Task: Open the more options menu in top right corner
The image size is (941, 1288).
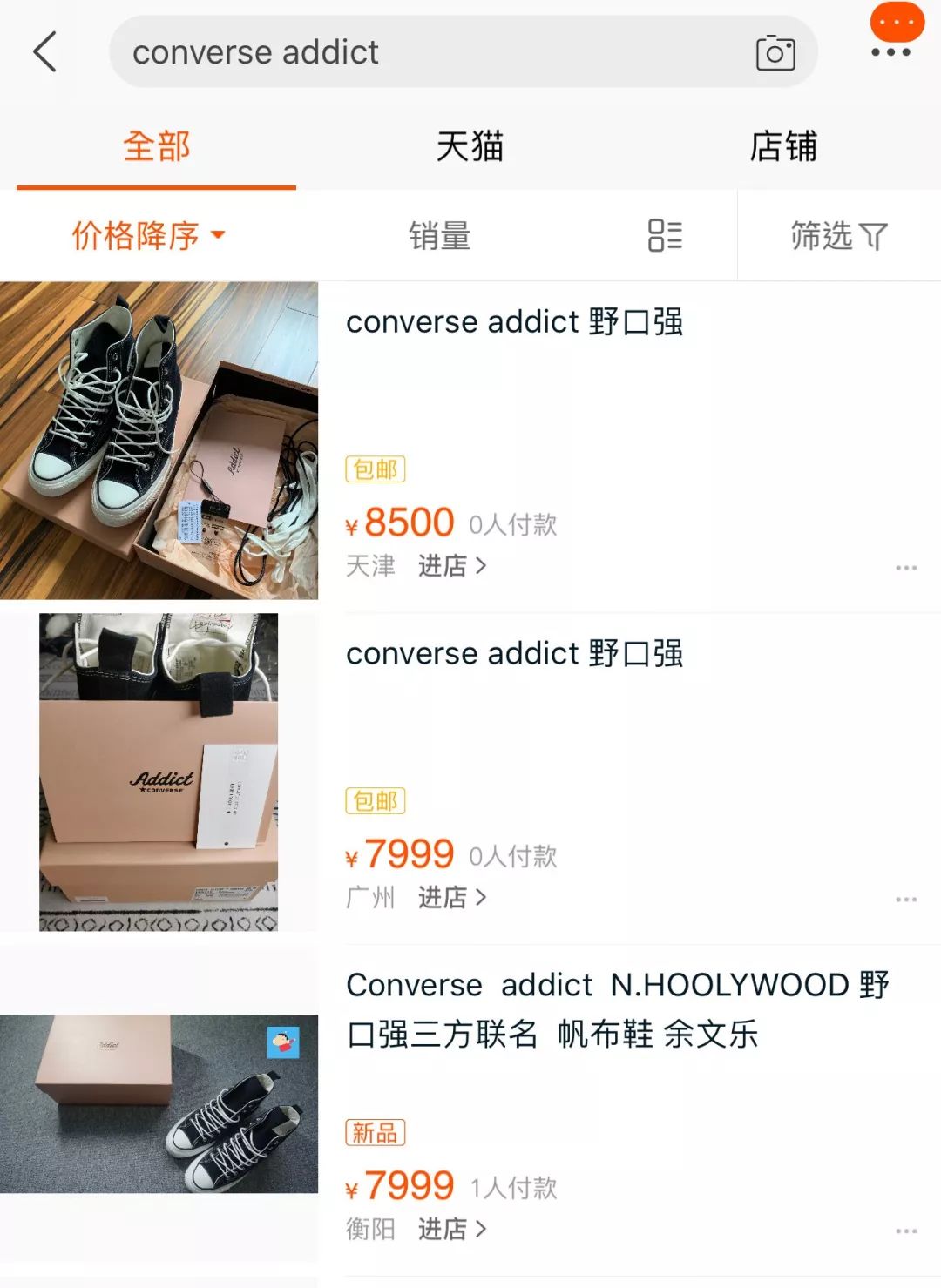Action: [890, 26]
